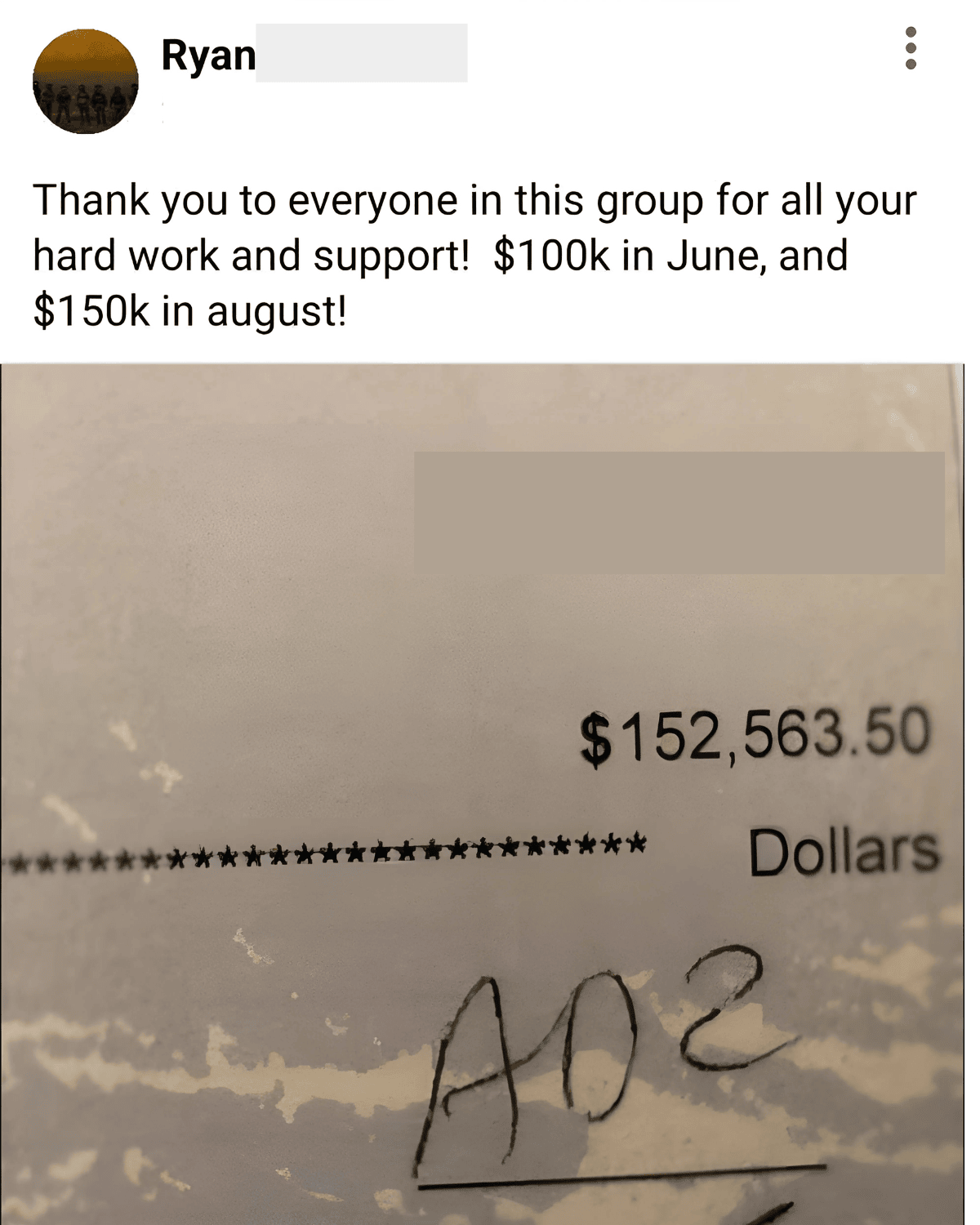Screen dimensions: 980x1225
Task: Open Ryan's profile picture
Action: coord(86,82)
